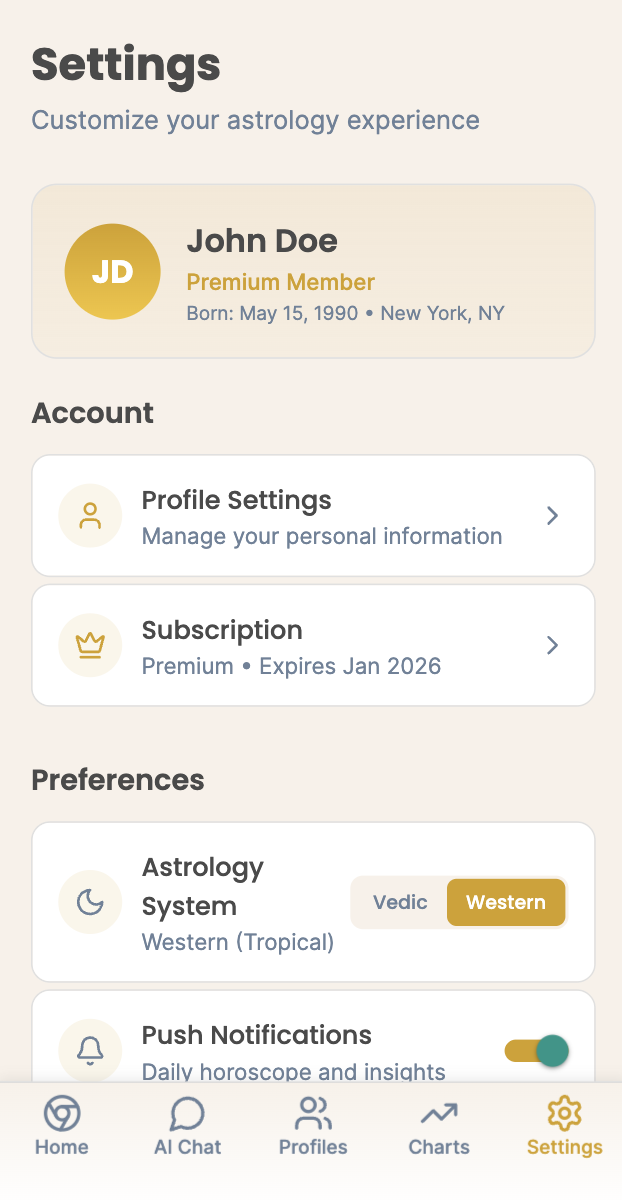Select the Vedic astrology system
Image resolution: width=622 pixels, height=1200 pixels.
400,903
